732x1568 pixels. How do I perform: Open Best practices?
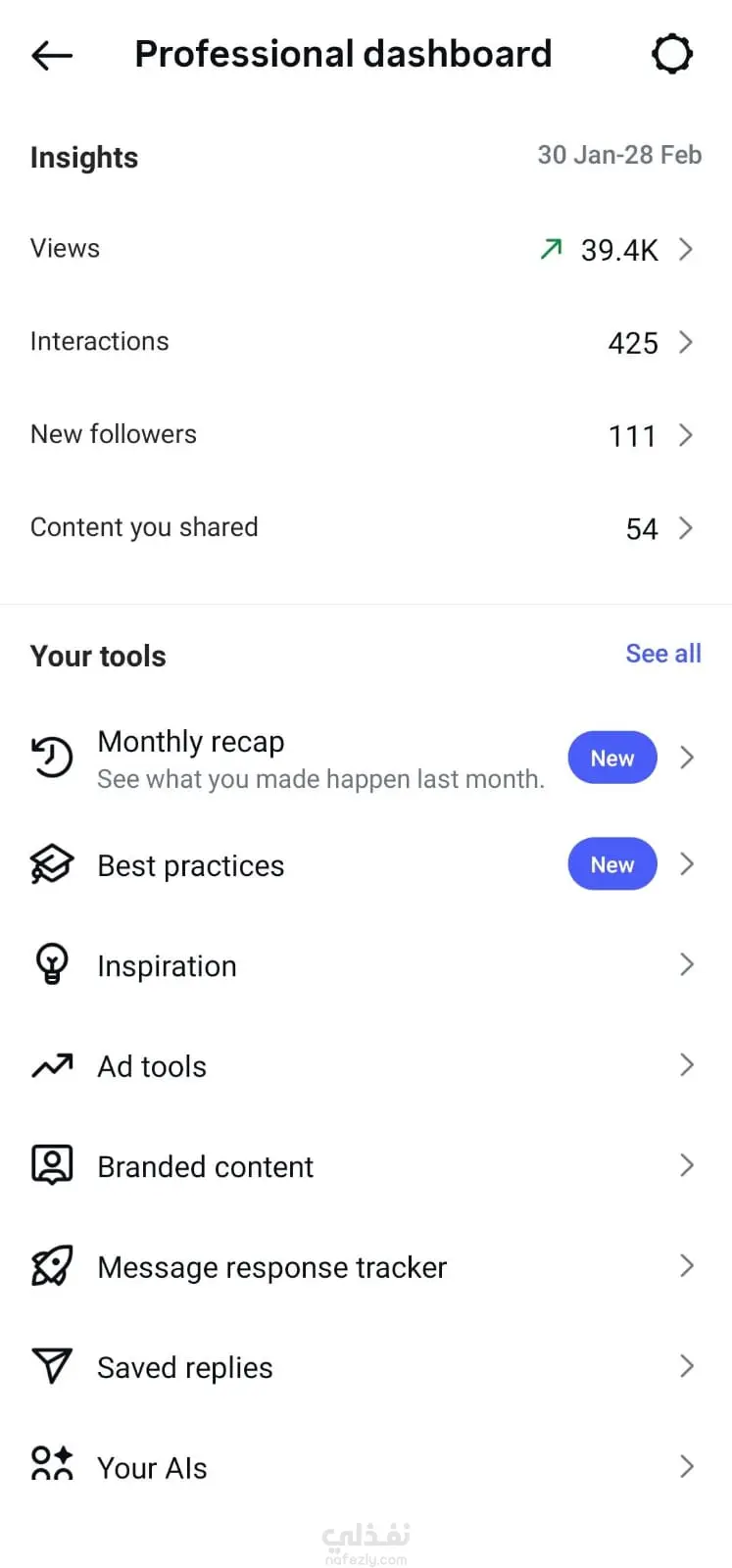[x=365, y=865]
